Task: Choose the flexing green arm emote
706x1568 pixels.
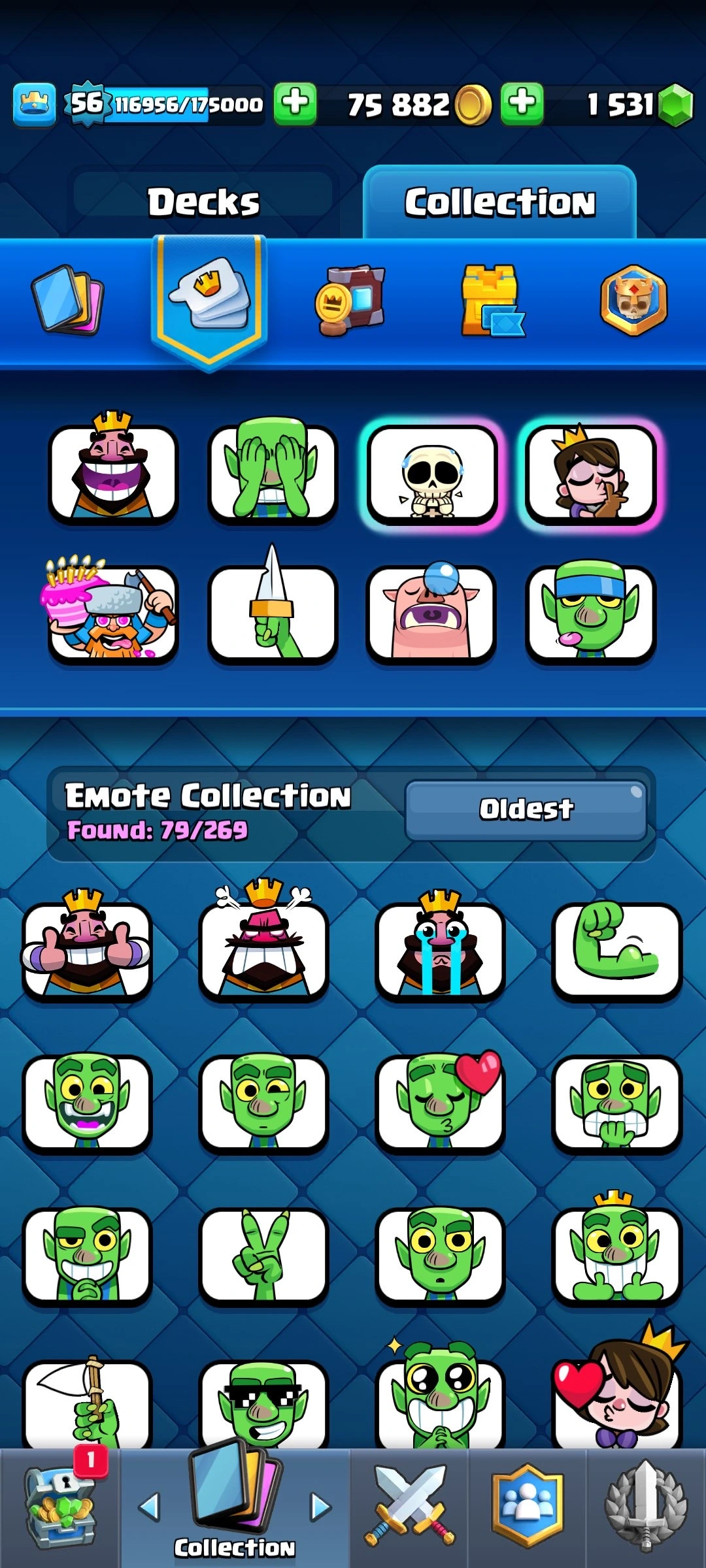Action: [617, 951]
